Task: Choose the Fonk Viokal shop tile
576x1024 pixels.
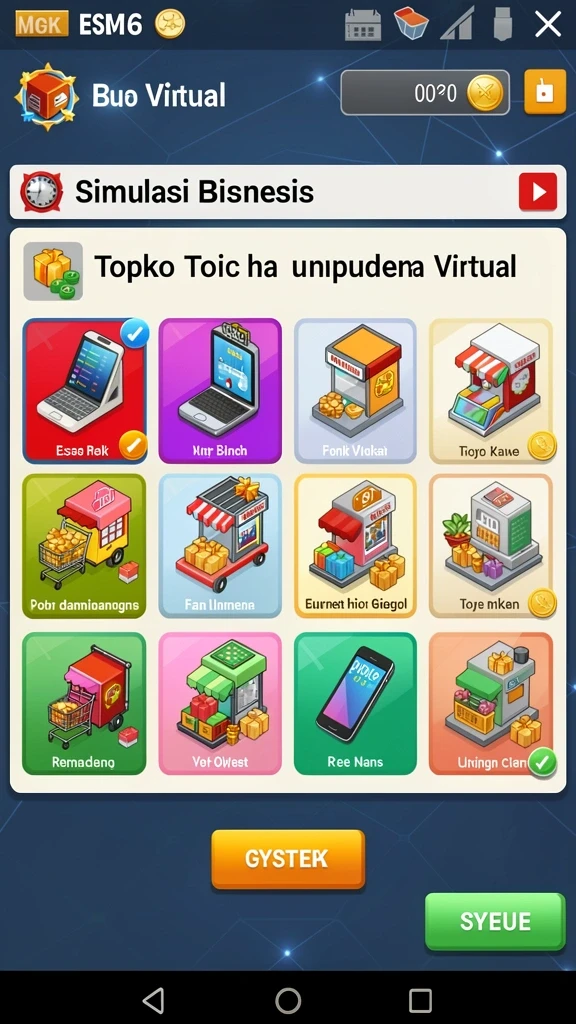Action: tap(355, 391)
